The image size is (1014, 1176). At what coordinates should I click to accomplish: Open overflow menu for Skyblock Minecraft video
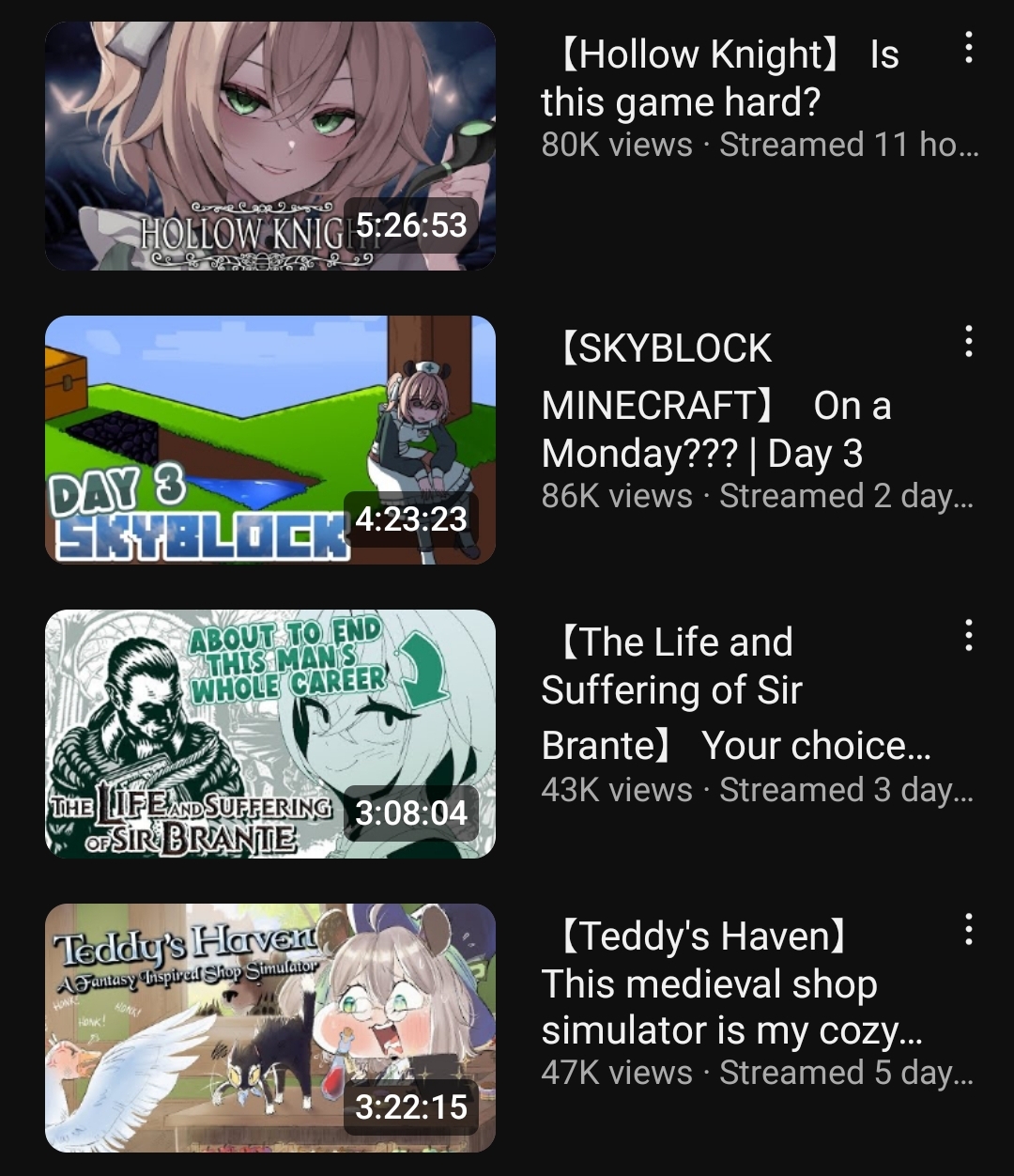point(968,342)
